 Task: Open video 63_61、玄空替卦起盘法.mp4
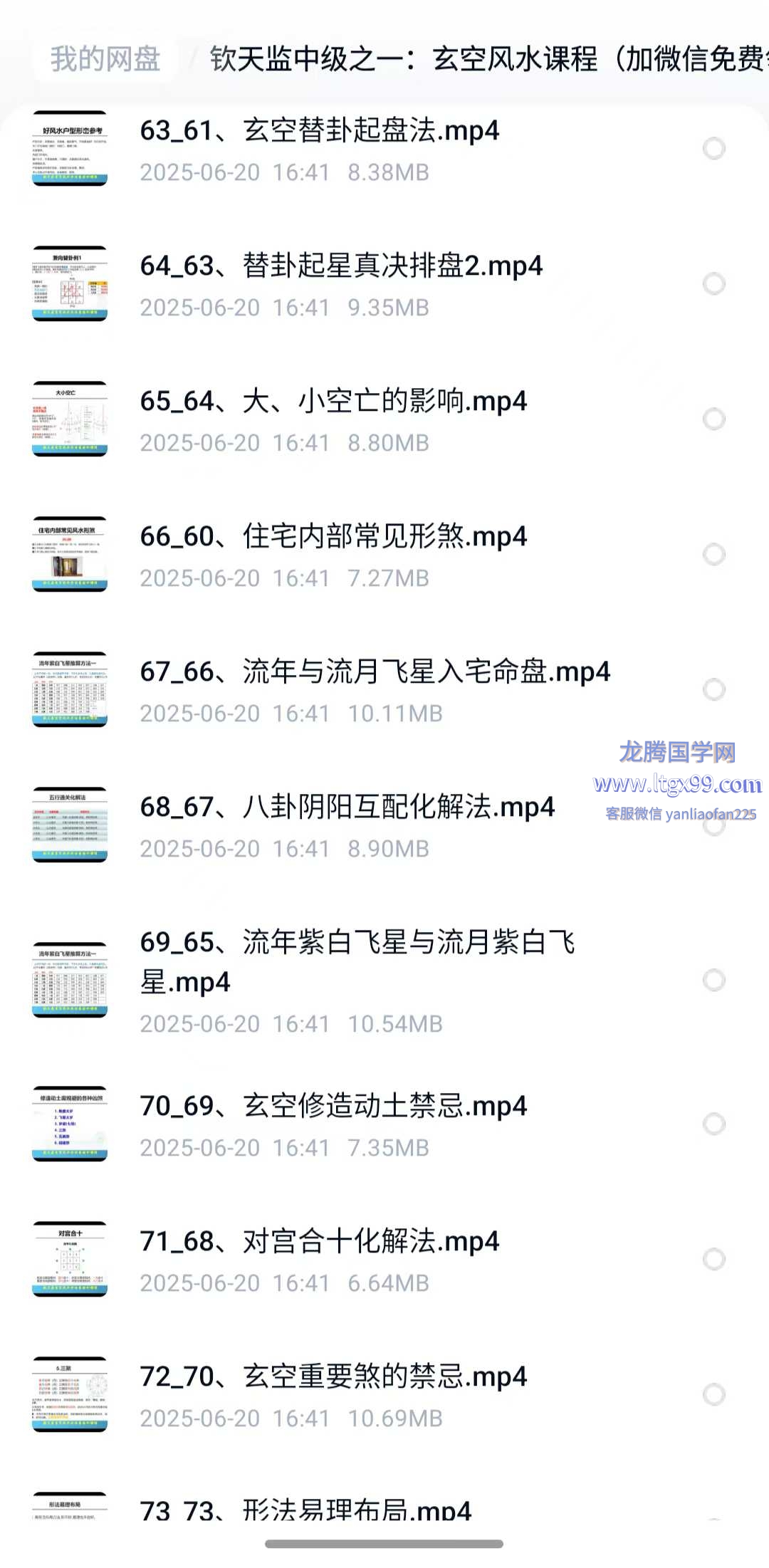319,131
